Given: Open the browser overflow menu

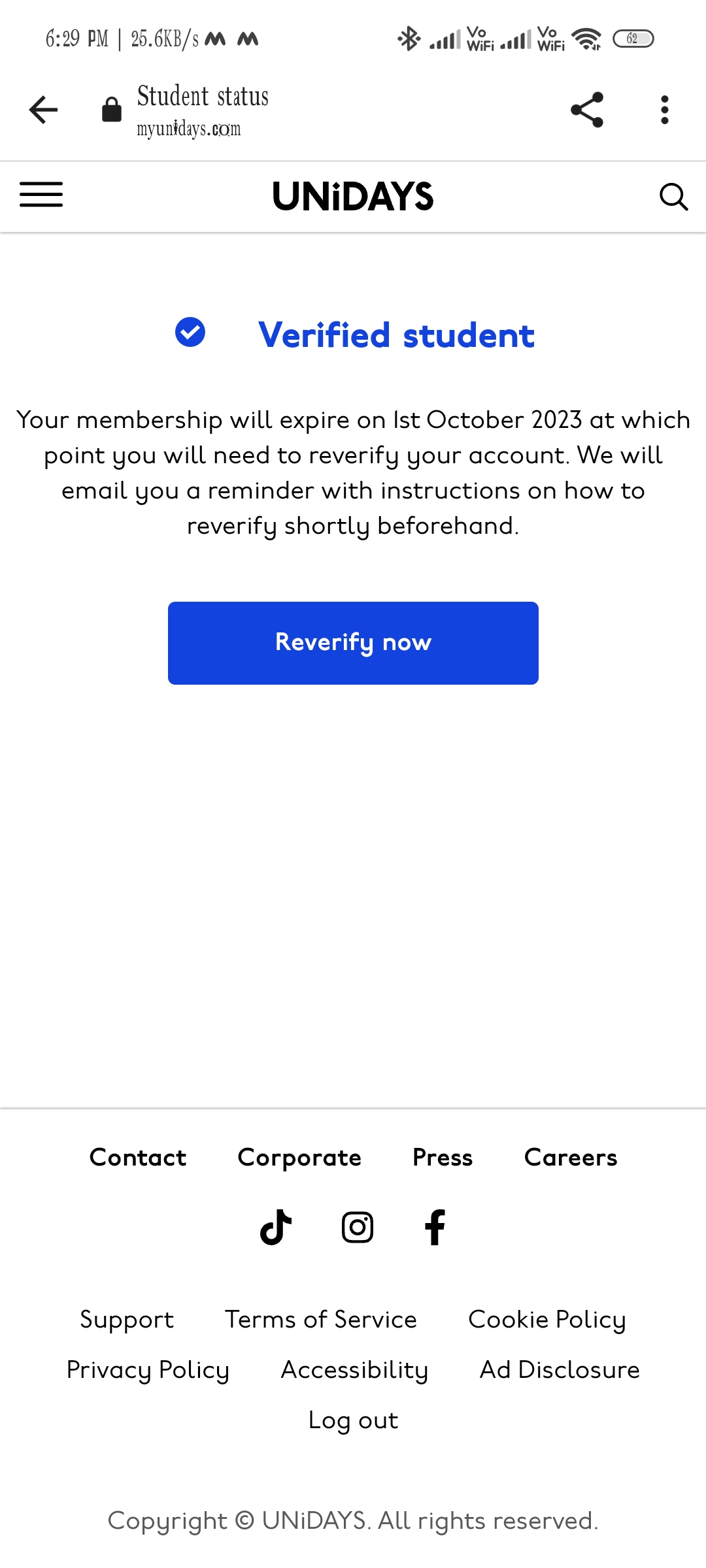Looking at the screenshot, I should coord(664,109).
